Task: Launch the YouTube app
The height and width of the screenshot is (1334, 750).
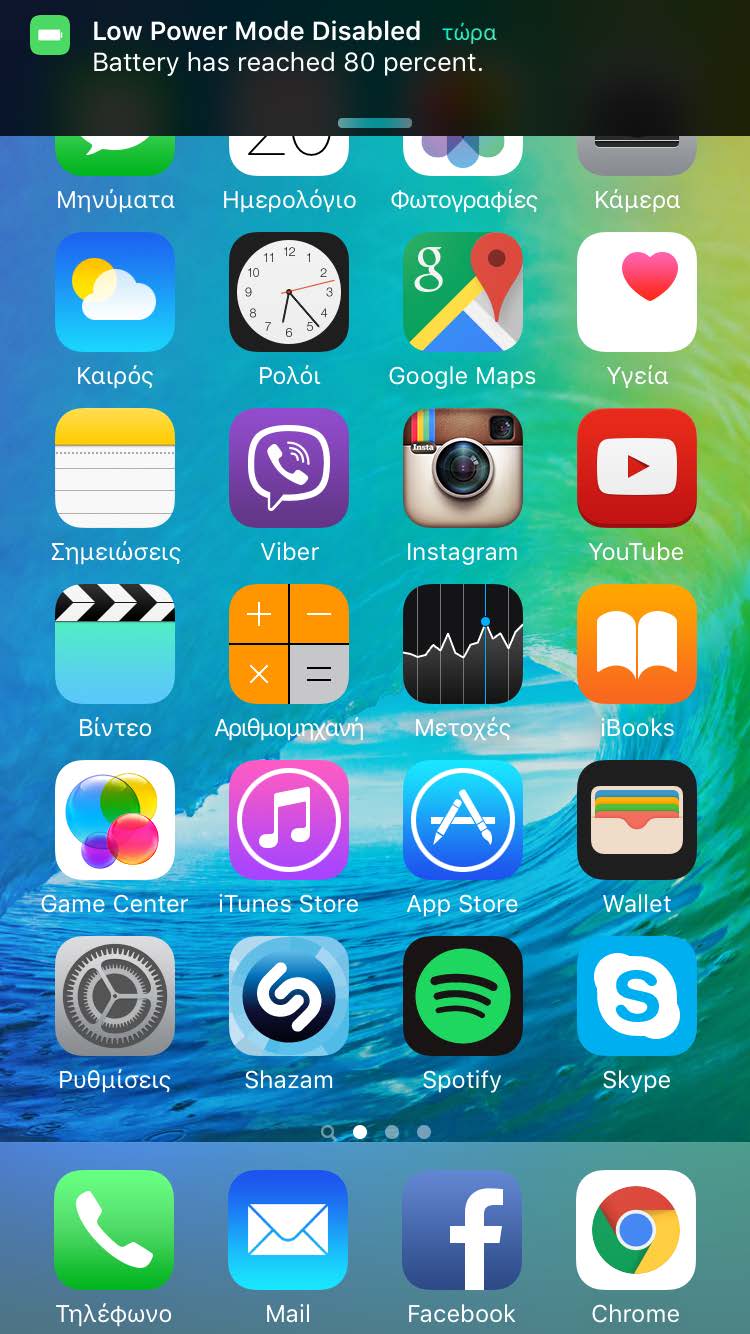Action: 637,468
